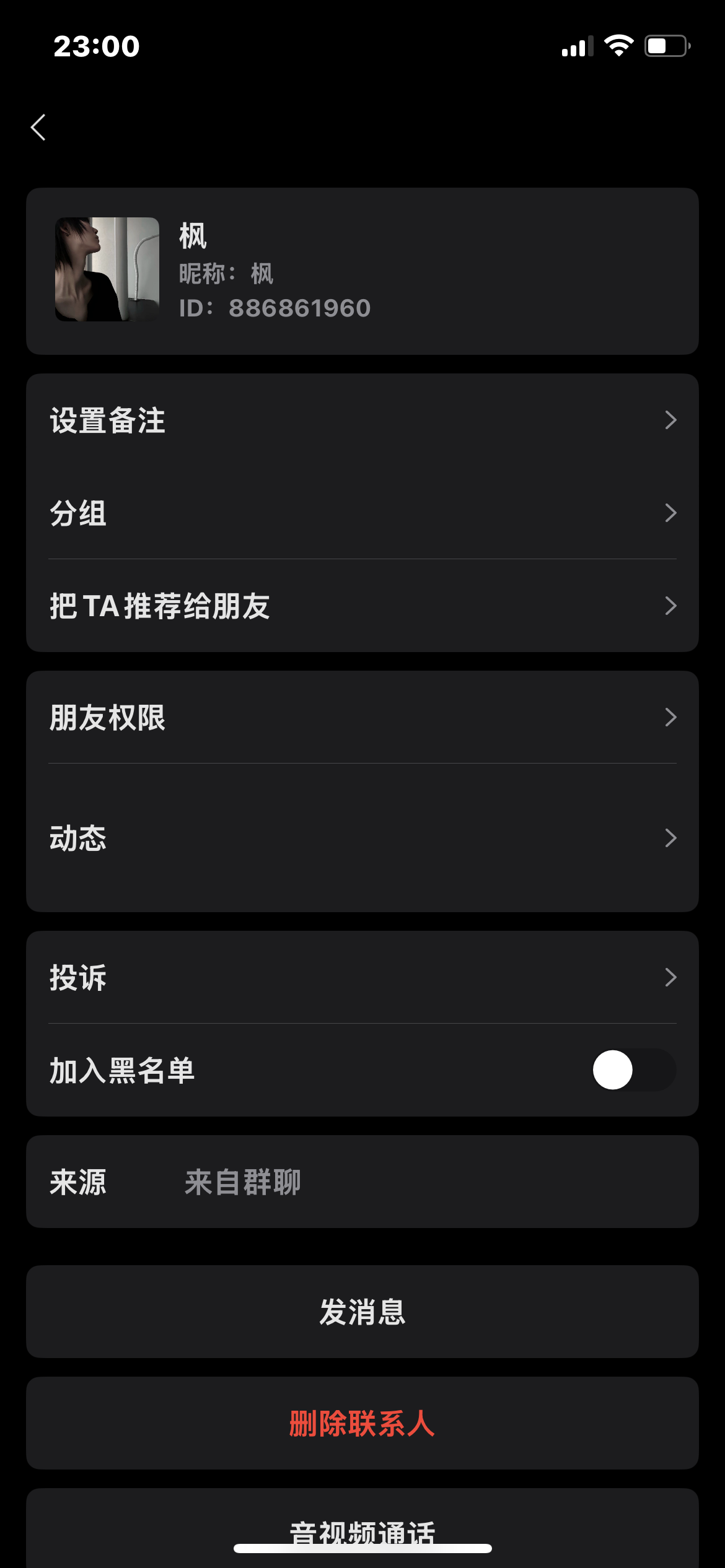
Task: Open the 设置备注 row
Action: tap(362, 420)
